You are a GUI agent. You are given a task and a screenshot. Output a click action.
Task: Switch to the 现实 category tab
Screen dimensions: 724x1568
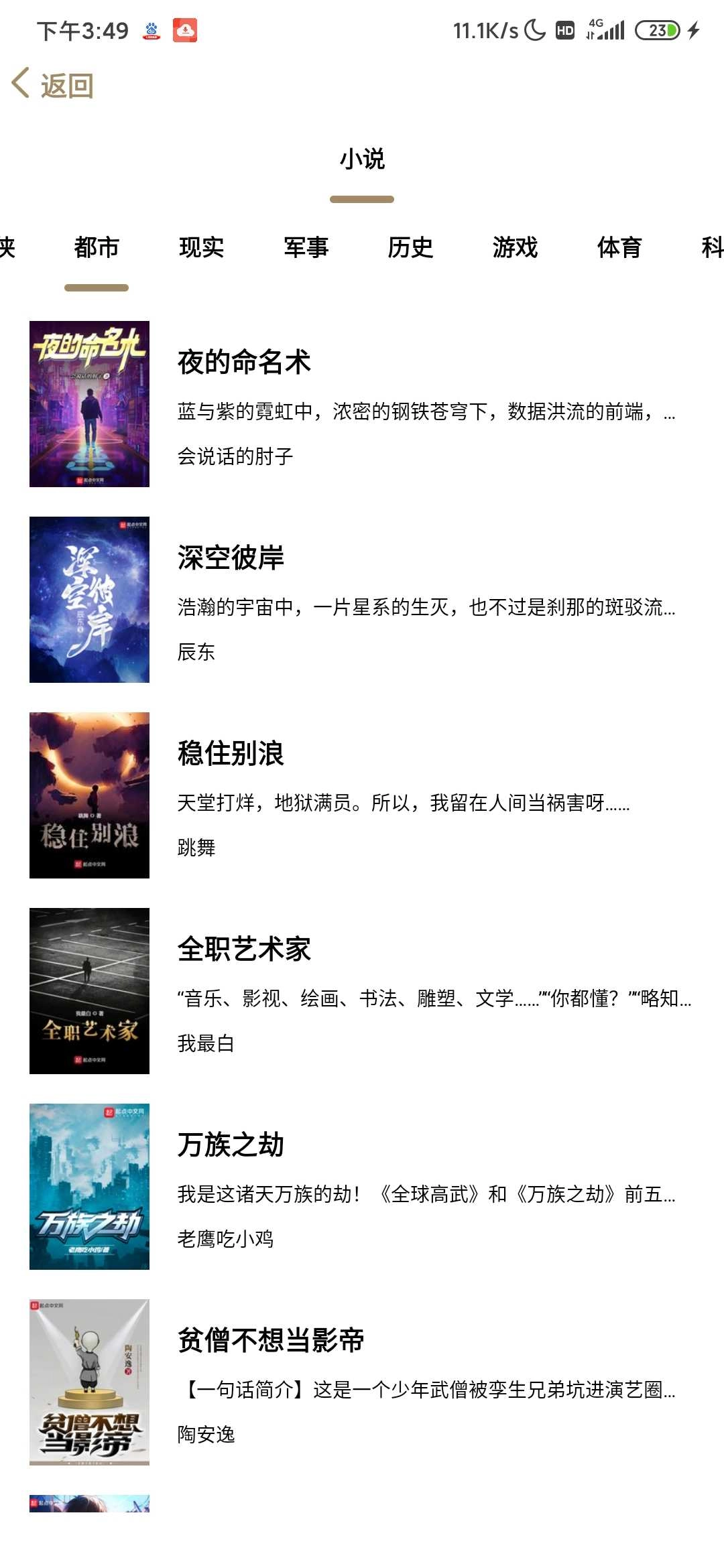click(201, 248)
